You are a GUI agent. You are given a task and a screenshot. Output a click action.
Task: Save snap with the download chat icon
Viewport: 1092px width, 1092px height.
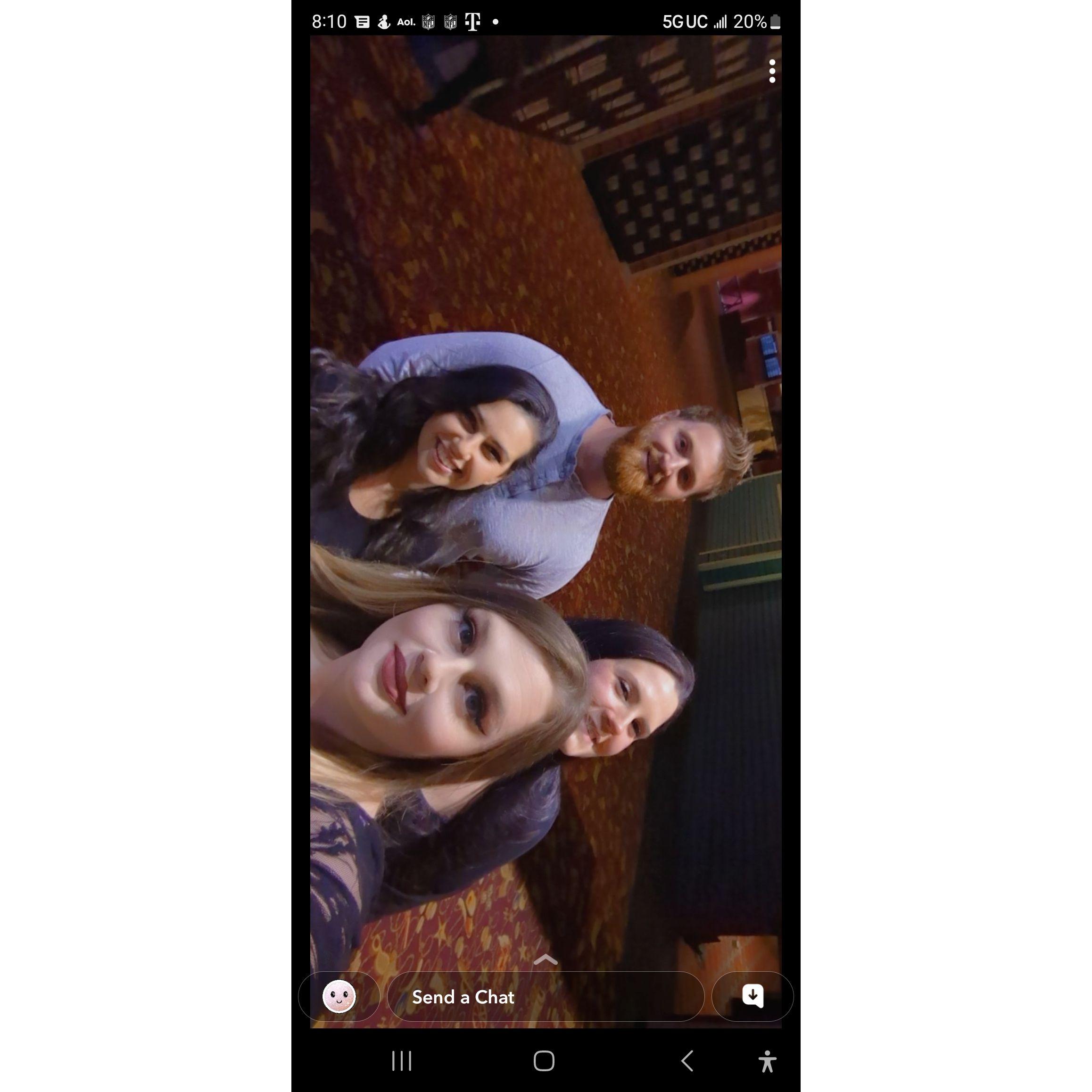pos(753,996)
